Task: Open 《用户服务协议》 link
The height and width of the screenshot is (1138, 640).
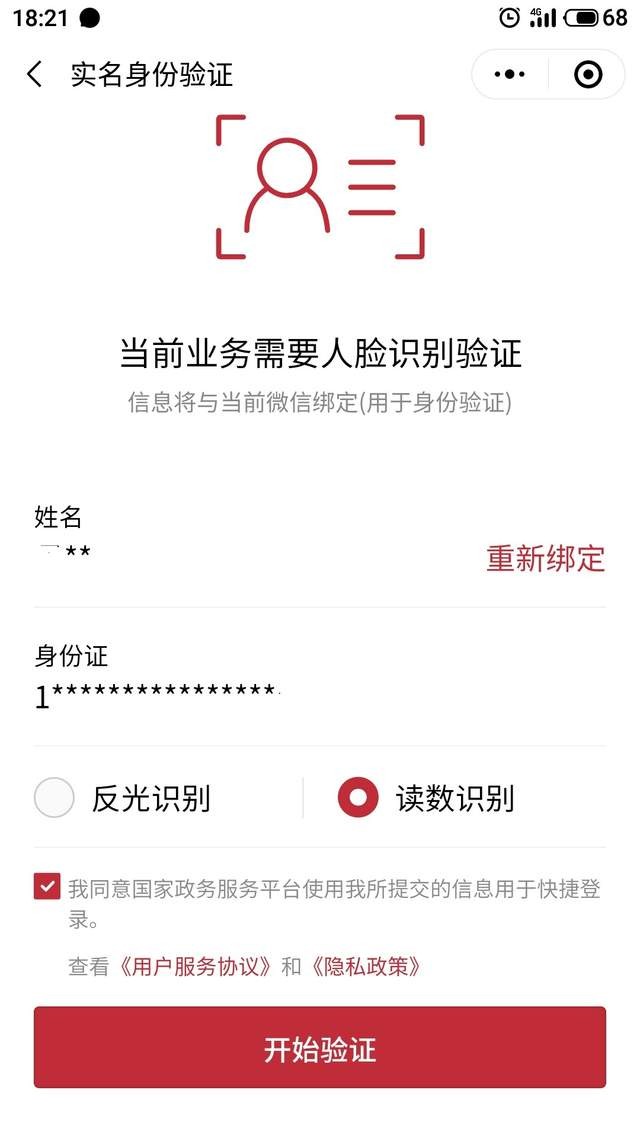Action: click(195, 966)
